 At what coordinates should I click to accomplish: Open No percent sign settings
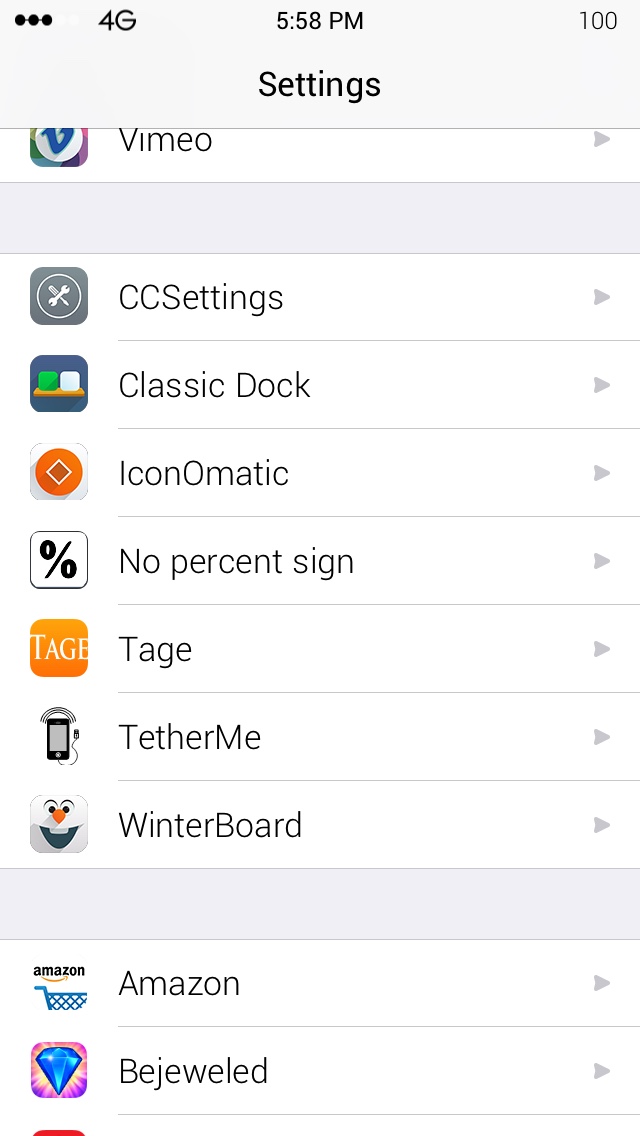click(x=320, y=561)
